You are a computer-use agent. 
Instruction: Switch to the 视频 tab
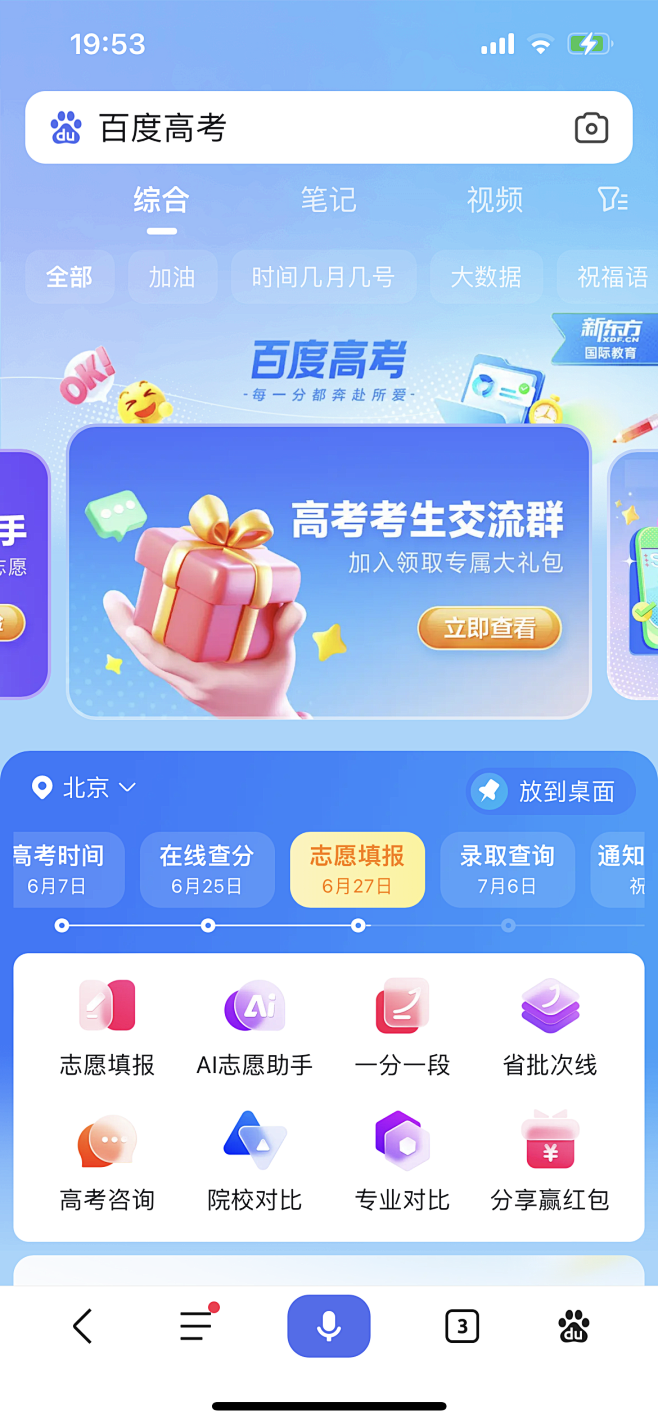495,200
